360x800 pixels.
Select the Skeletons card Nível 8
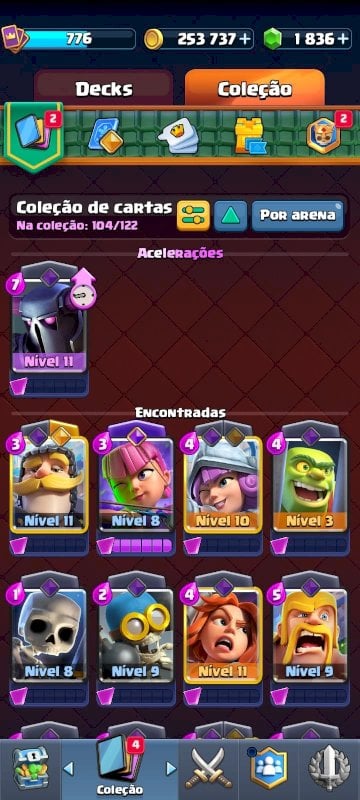pos(49,638)
